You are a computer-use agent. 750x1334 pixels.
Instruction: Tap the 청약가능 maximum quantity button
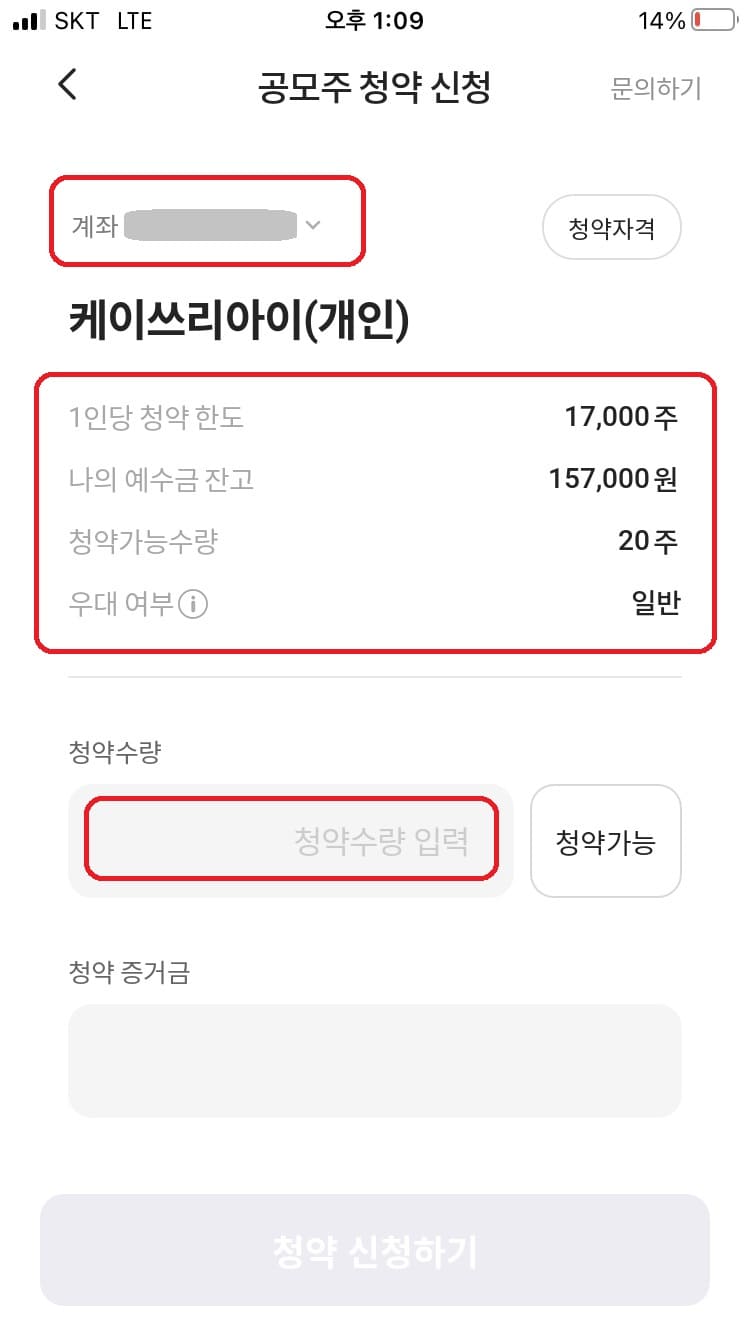605,840
